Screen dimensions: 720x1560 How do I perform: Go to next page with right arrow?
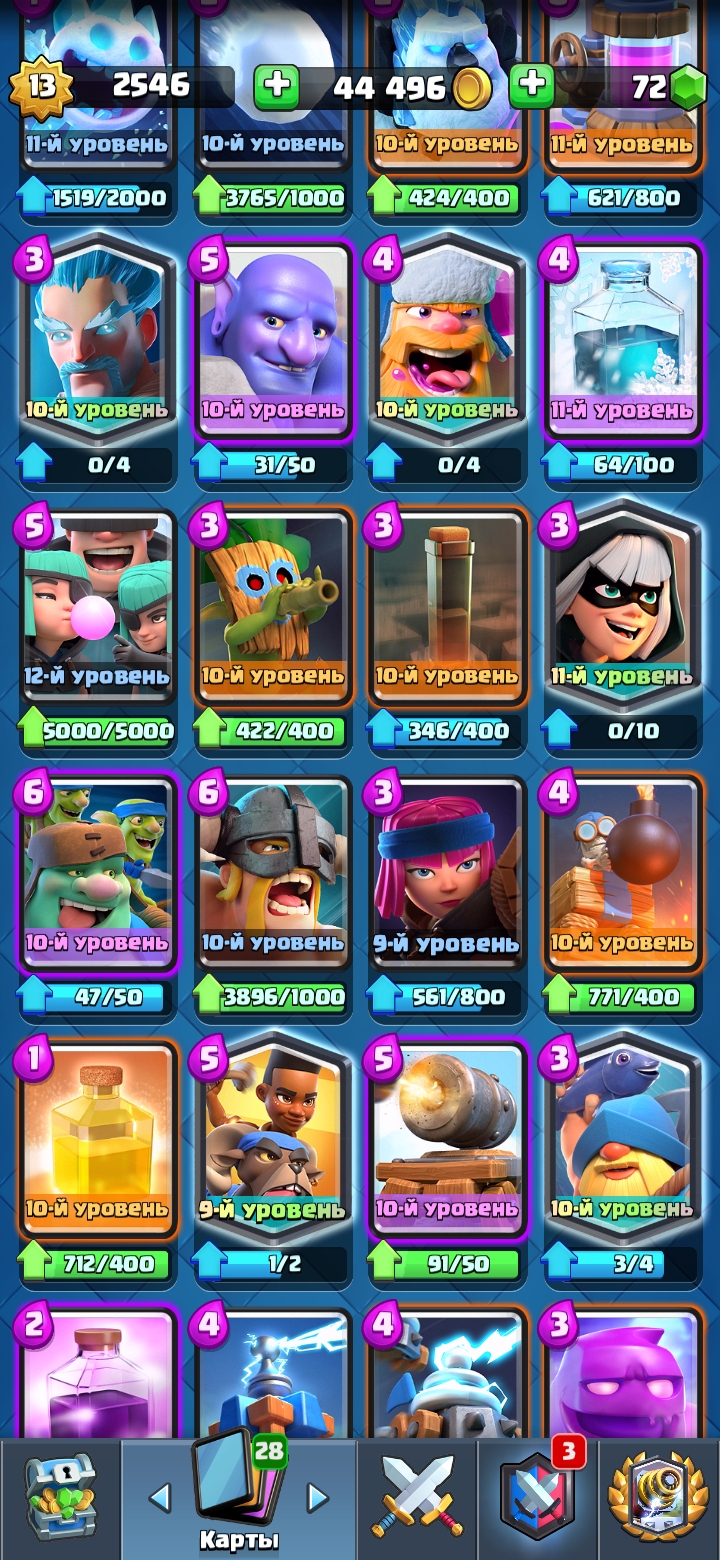(x=318, y=1497)
